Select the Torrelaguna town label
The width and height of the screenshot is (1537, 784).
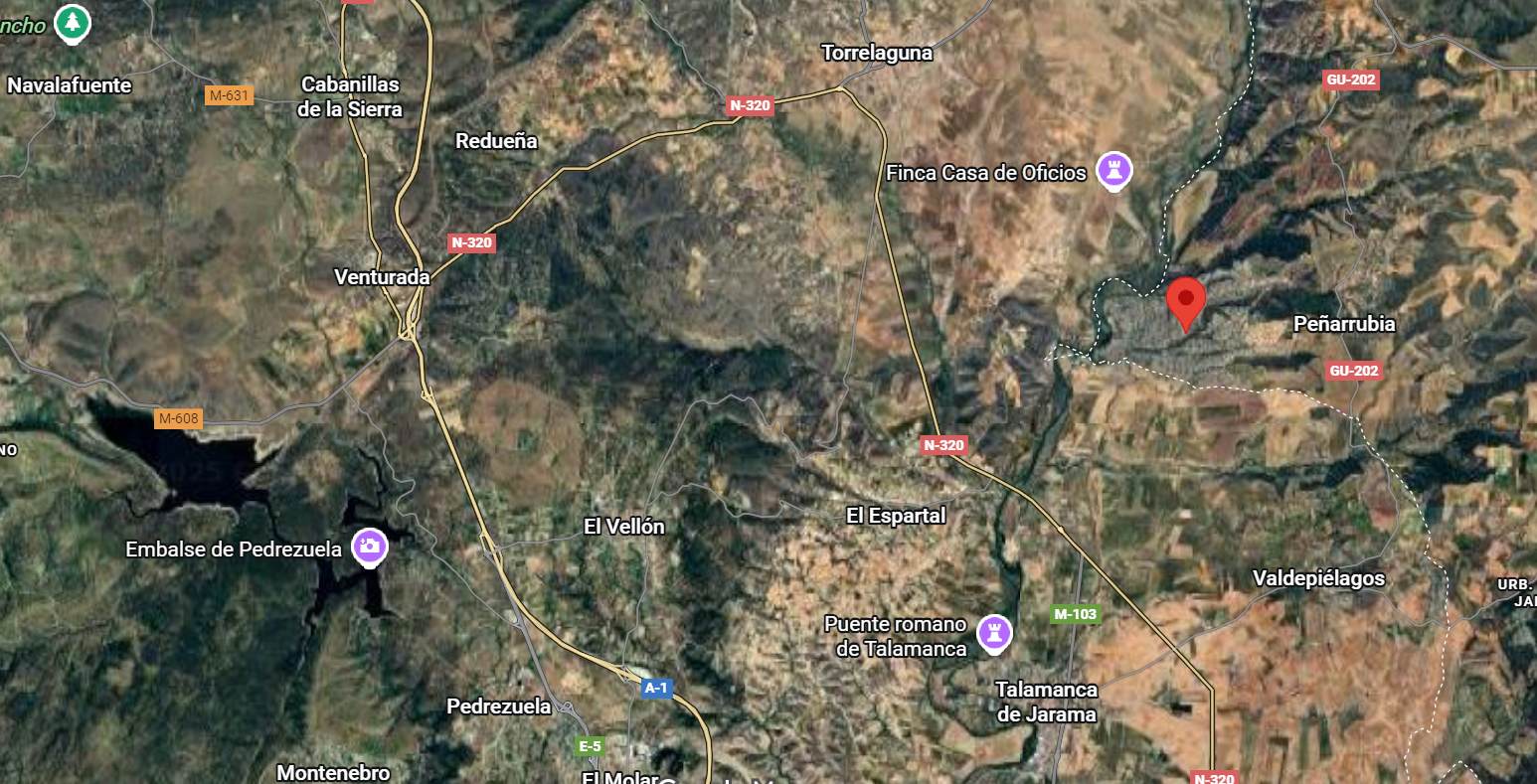coord(877,53)
